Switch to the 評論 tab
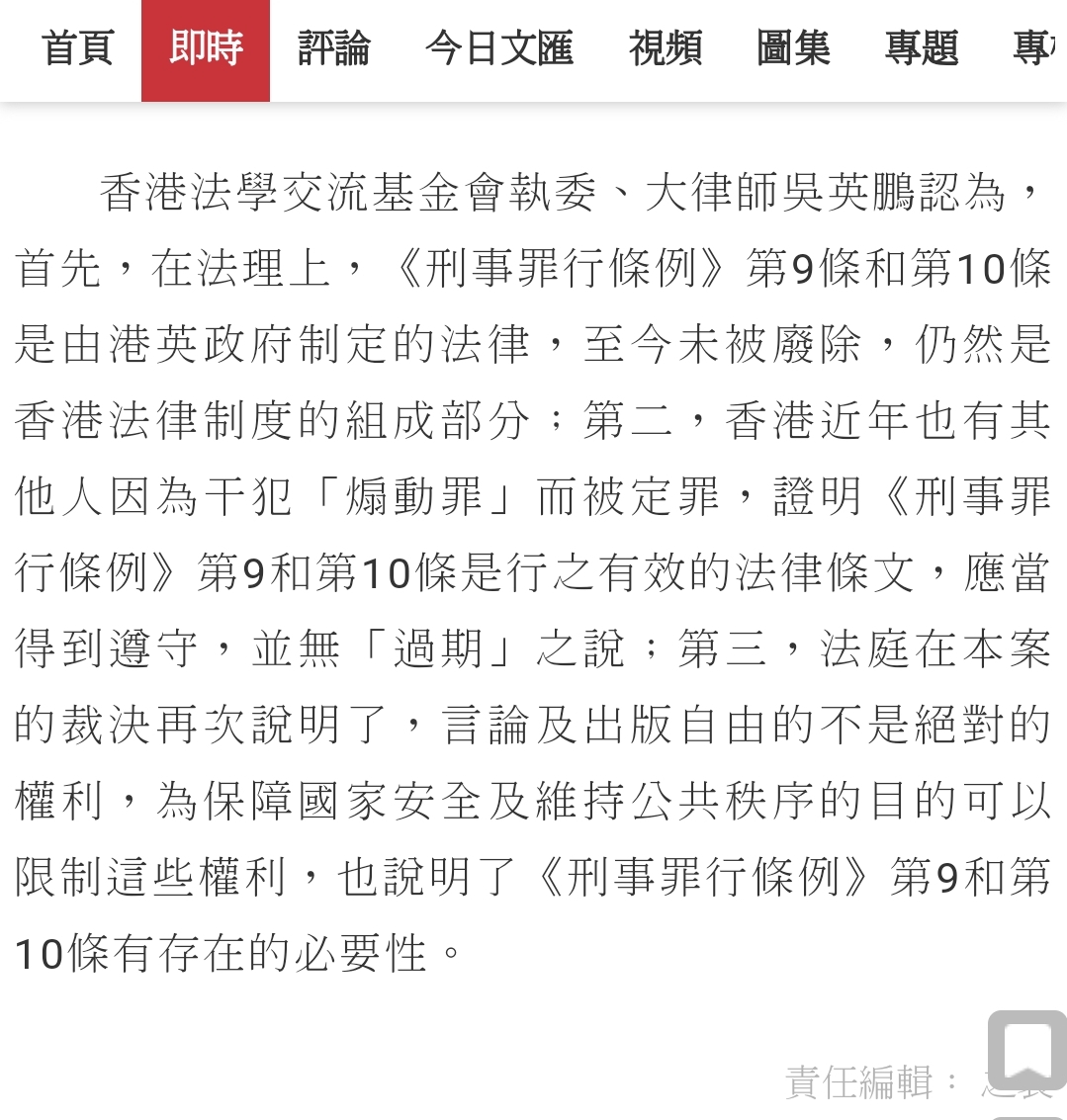 tap(333, 48)
